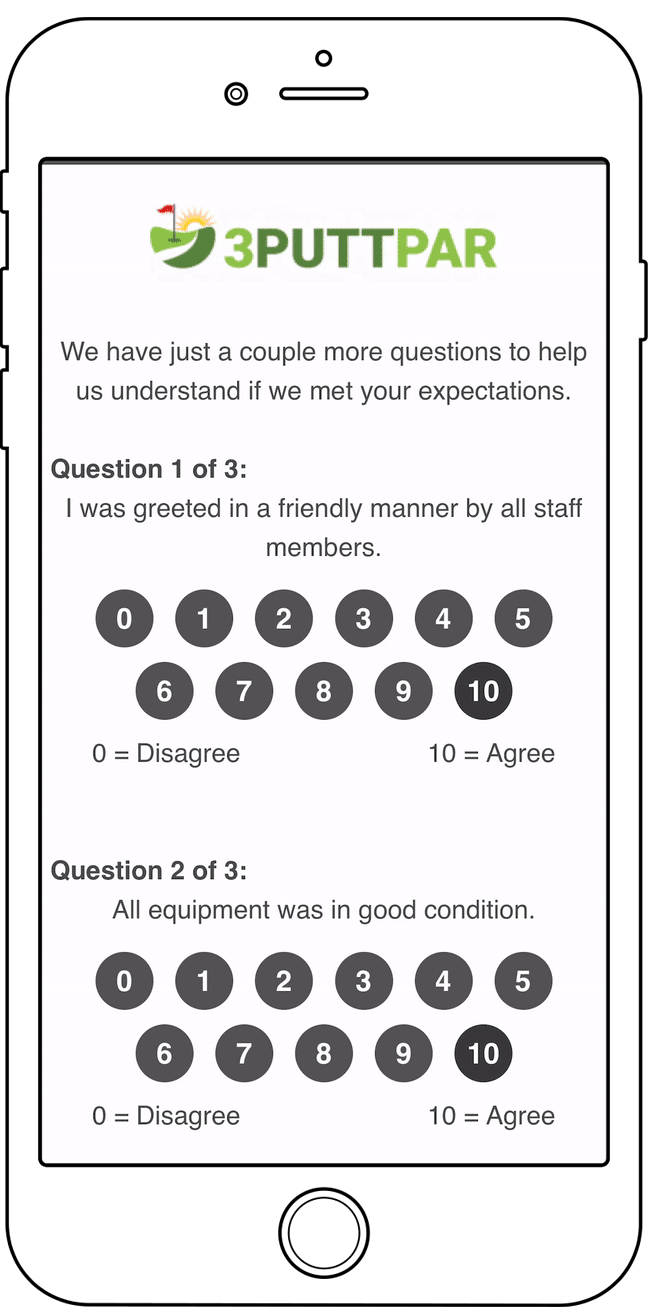
Task: Rate friendly greeting question as 10
Action: tap(483, 690)
